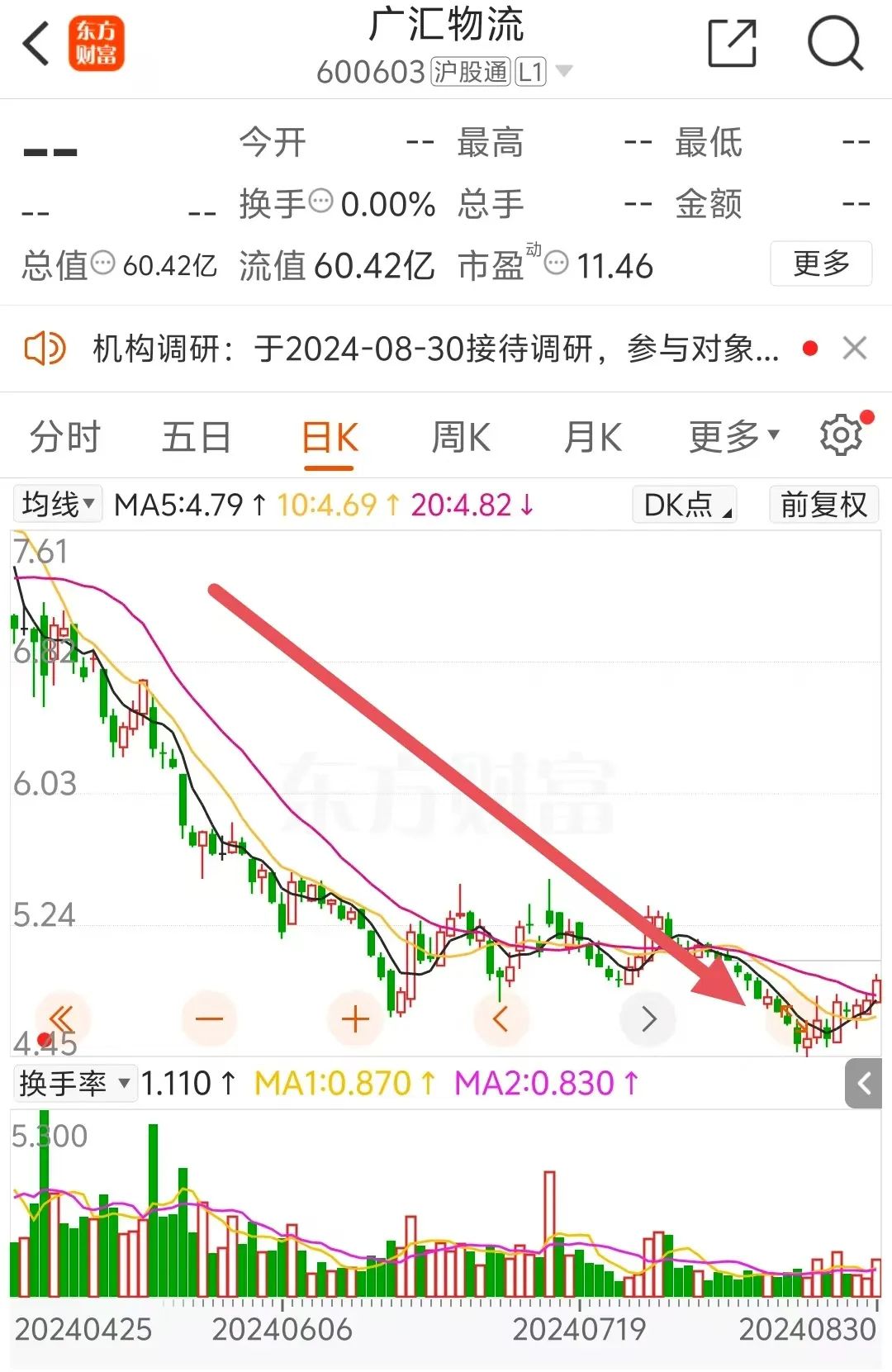Screen dimensions: 892x1372
Task: Switch adjustment mode via 前复权
Action: point(823,504)
